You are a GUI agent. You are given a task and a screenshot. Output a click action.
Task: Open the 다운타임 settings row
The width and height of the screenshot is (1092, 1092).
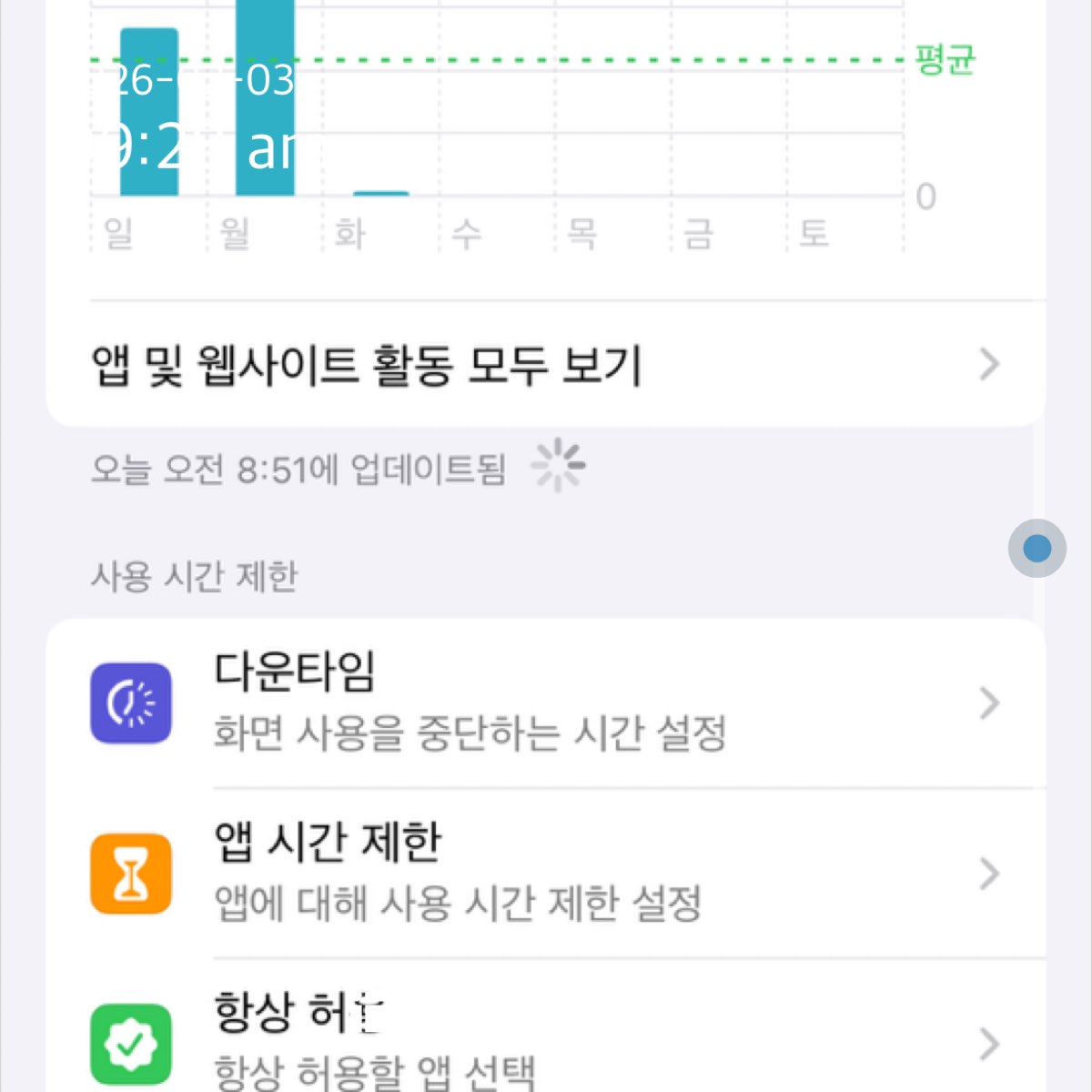(546, 703)
